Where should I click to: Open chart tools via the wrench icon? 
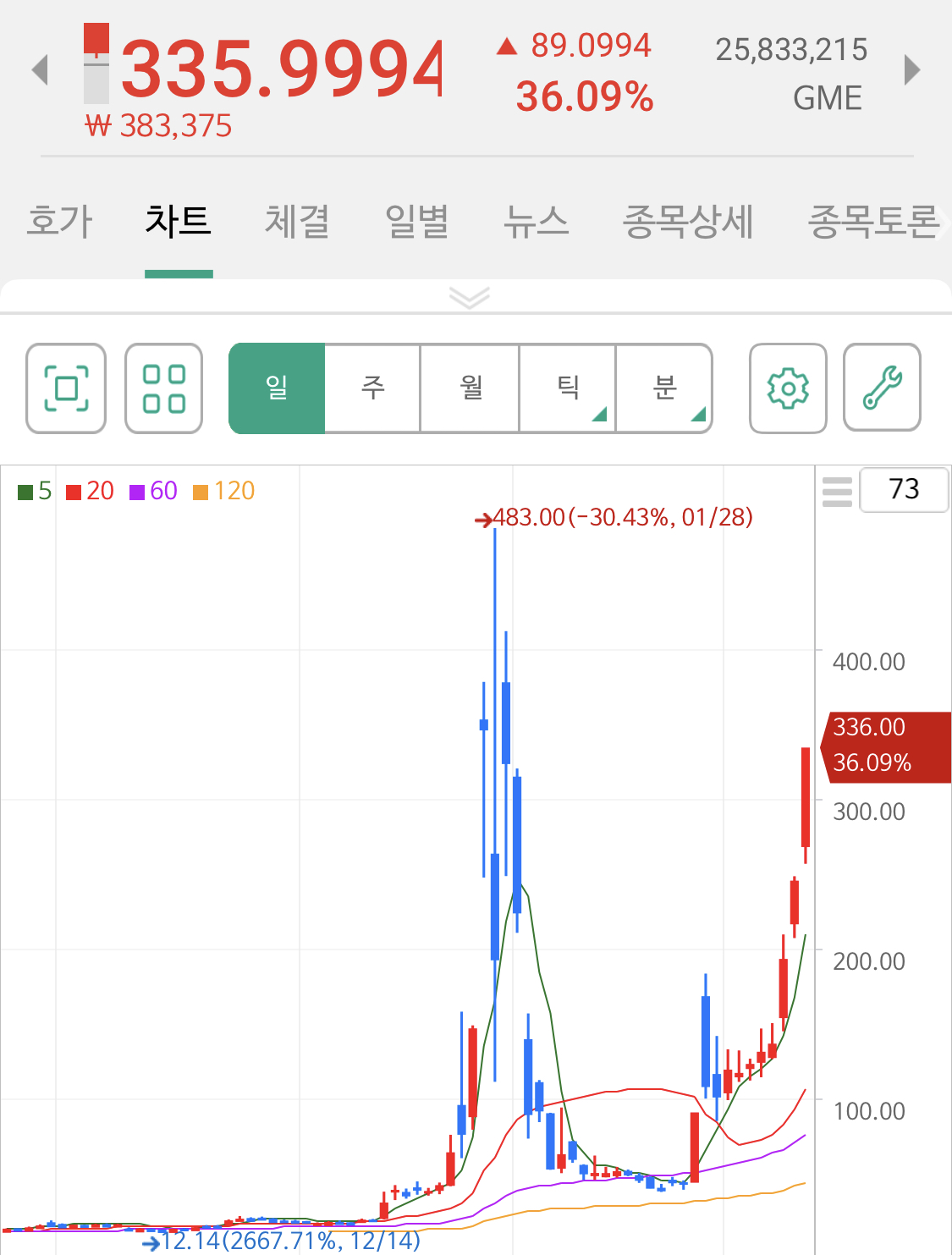coord(882,388)
